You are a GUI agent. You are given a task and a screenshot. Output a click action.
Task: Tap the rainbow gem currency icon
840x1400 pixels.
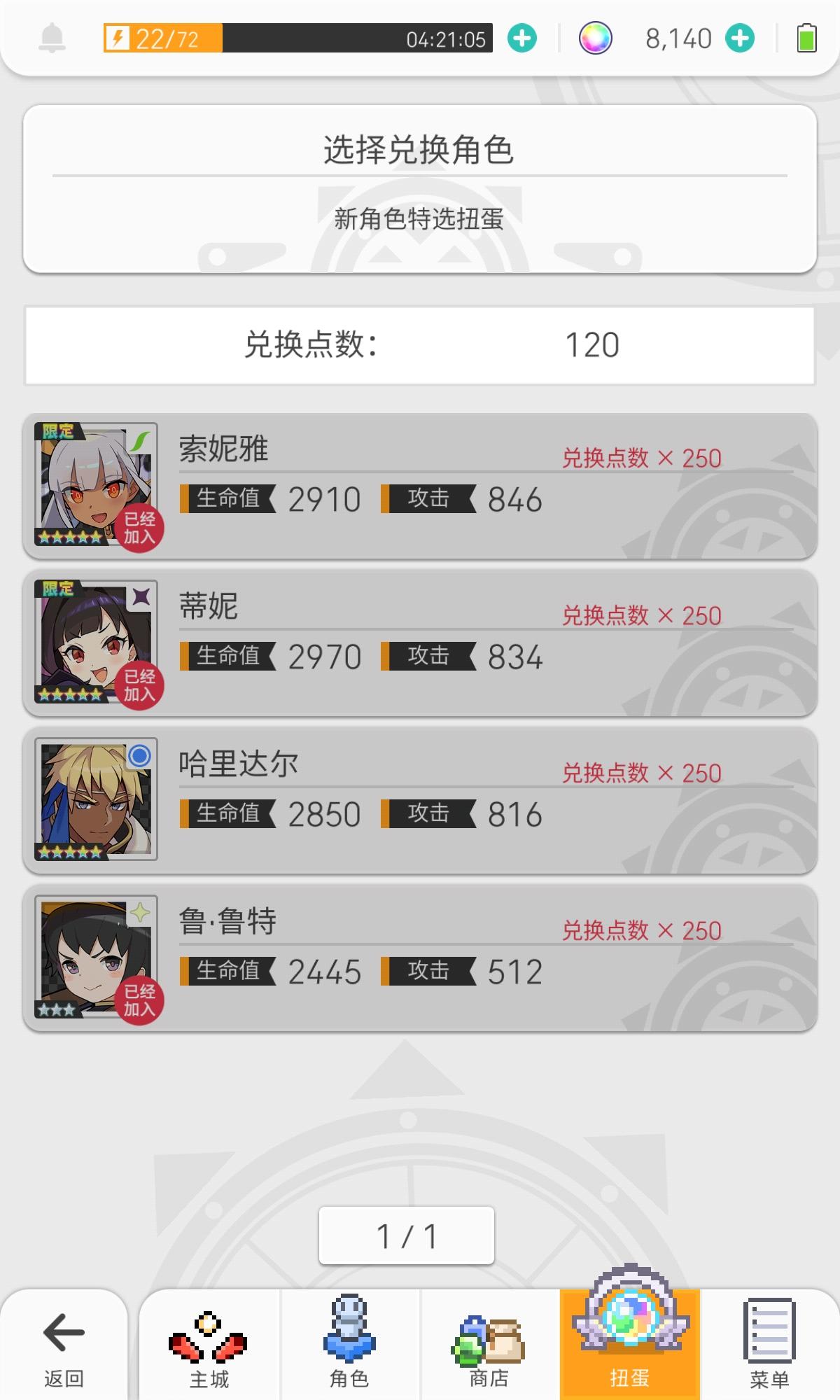pyautogui.click(x=594, y=37)
